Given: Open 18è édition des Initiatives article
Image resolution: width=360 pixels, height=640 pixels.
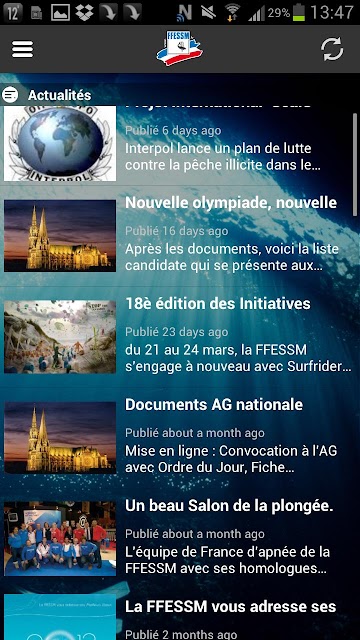Looking at the screenshot, I should coord(178,337).
